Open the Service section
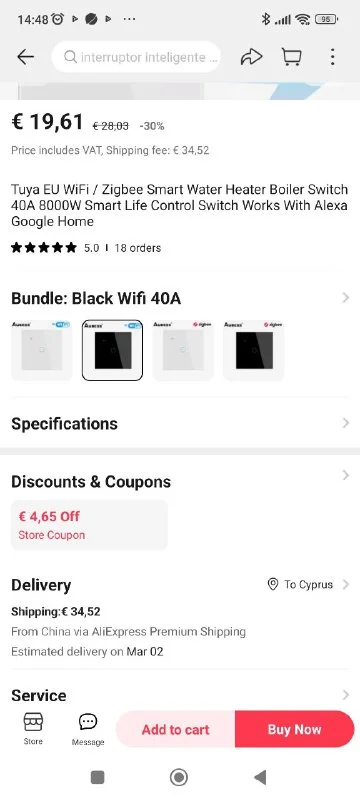360x800 pixels. (x=180, y=695)
